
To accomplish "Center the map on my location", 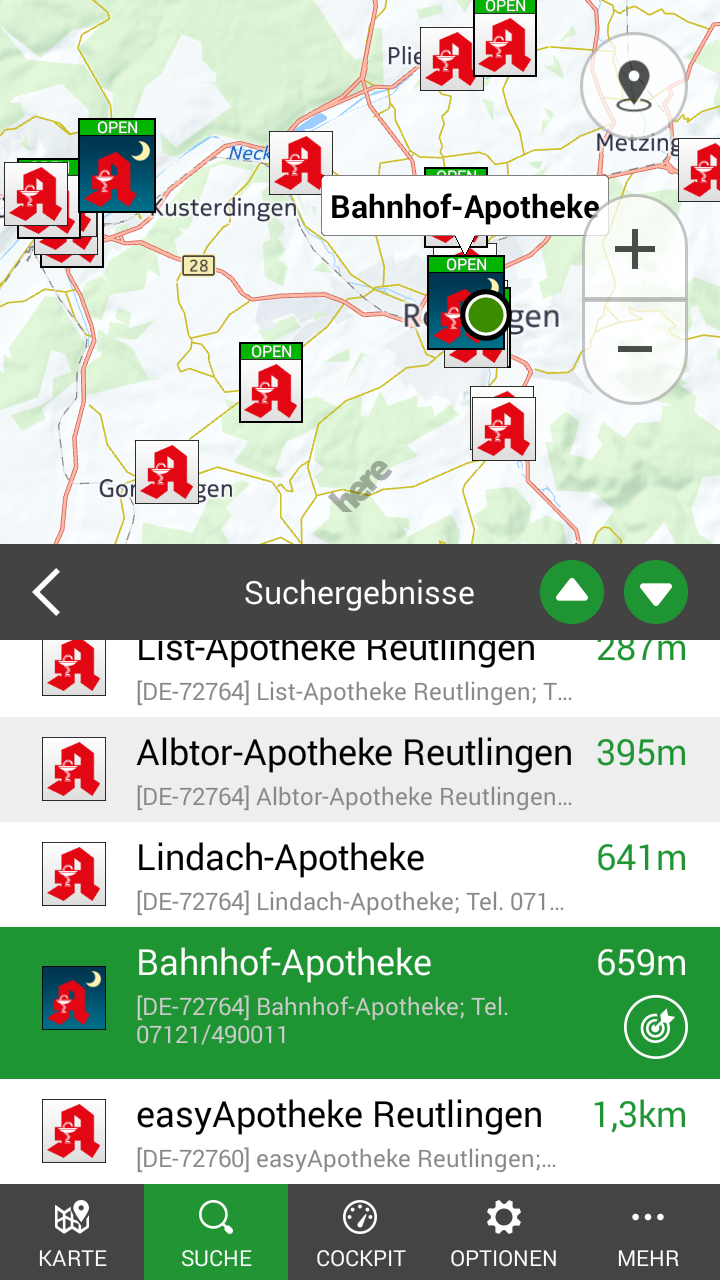I will click(x=634, y=86).
